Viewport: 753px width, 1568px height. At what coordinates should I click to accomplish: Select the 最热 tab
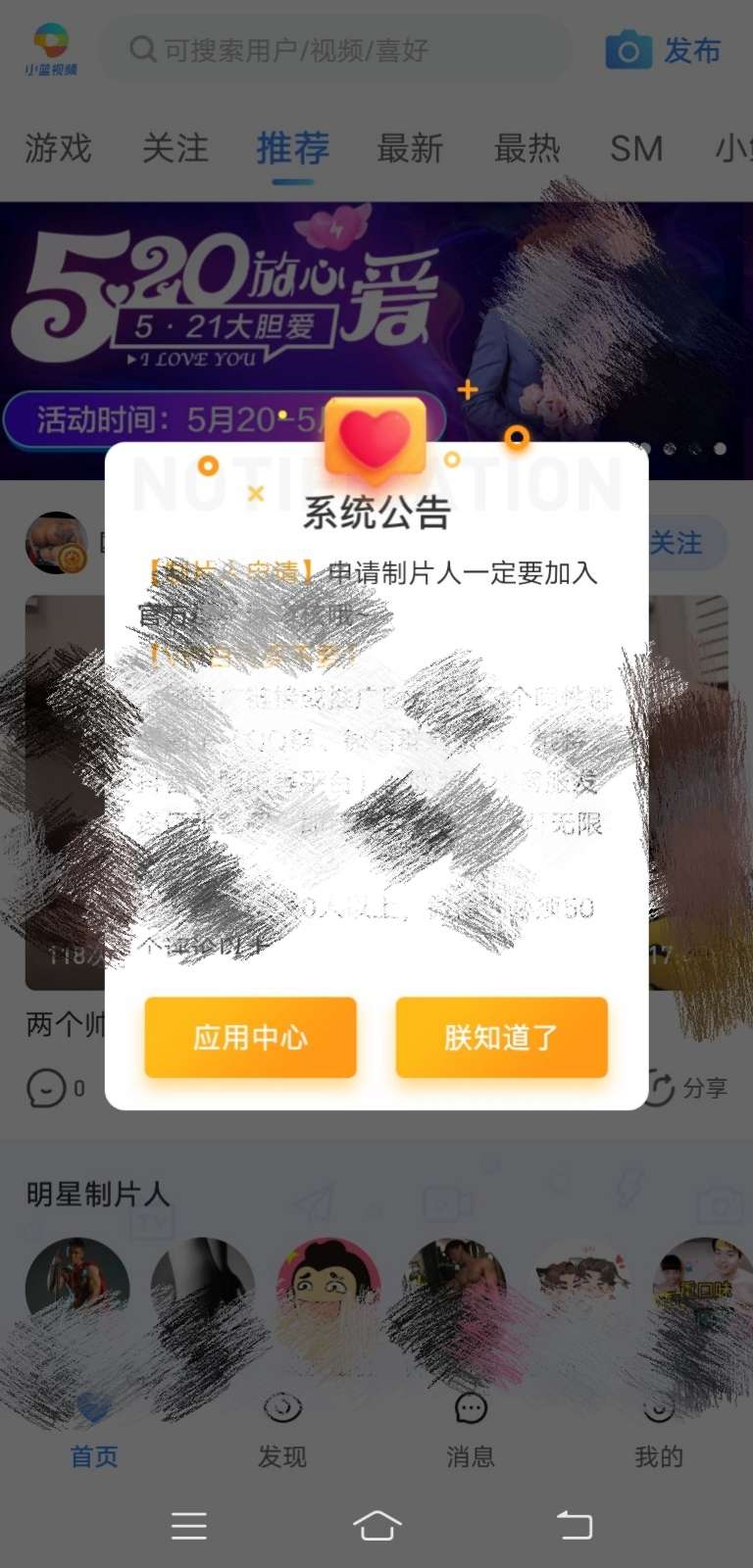527,149
